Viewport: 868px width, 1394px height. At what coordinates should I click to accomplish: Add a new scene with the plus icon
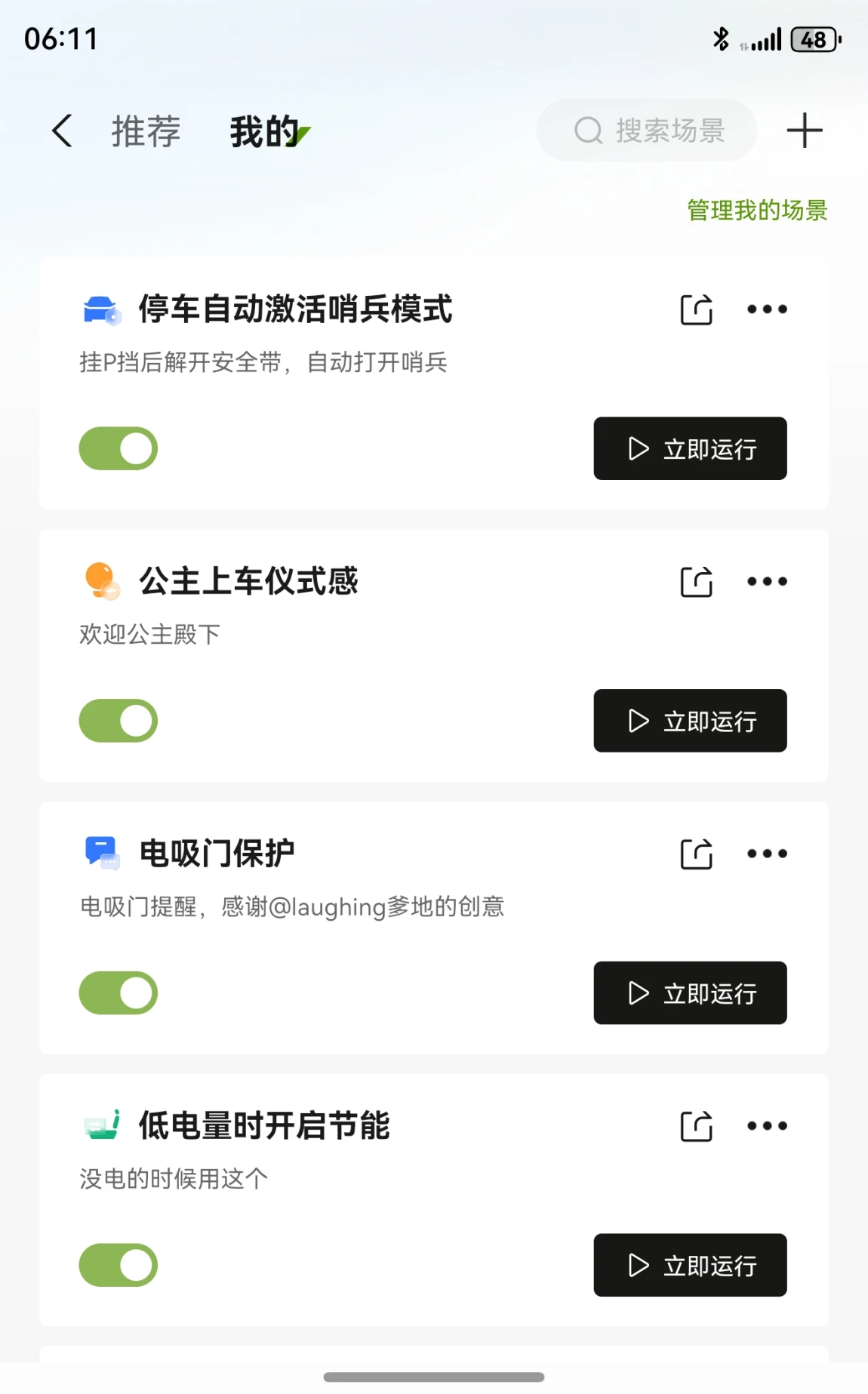click(x=805, y=131)
